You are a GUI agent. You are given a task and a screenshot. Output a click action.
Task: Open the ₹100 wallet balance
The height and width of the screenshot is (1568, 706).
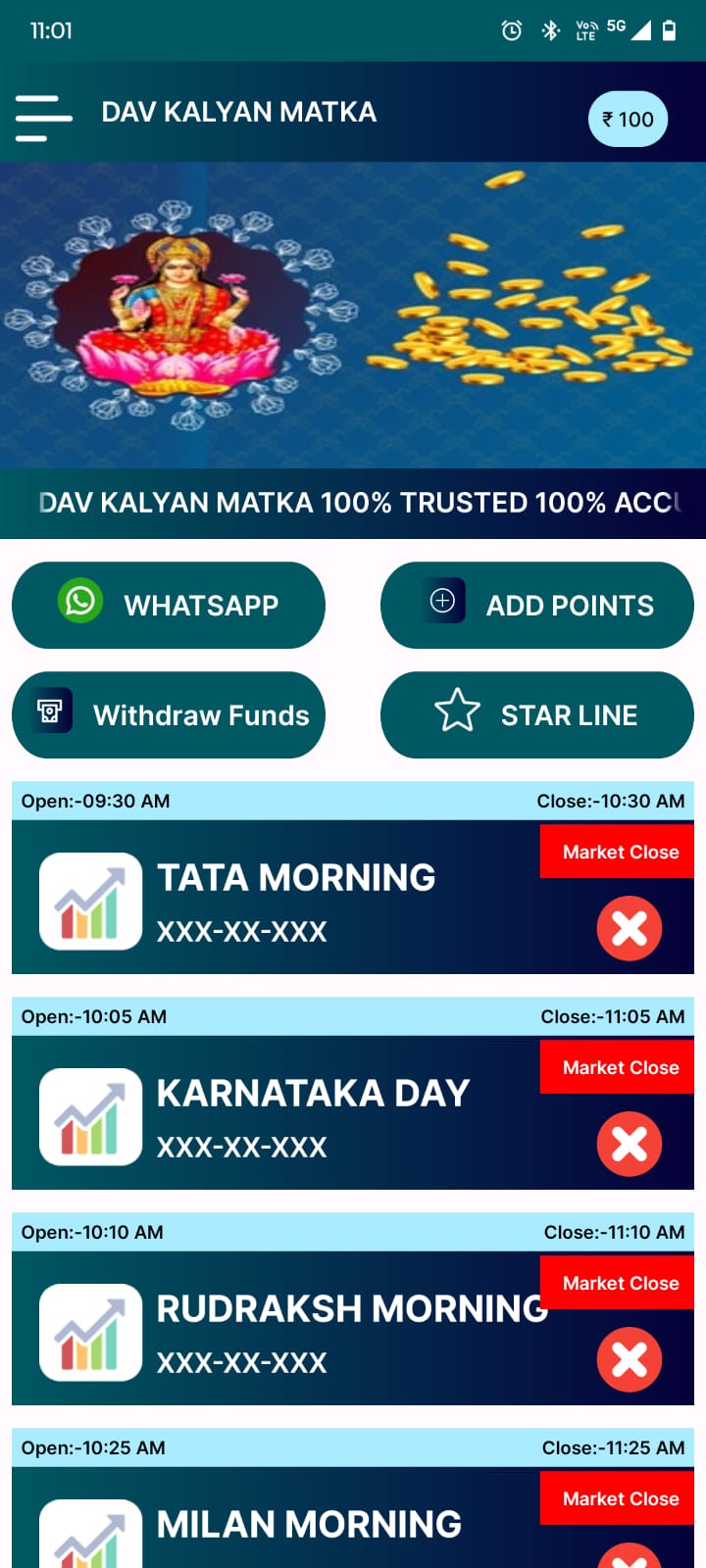click(628, 119)
